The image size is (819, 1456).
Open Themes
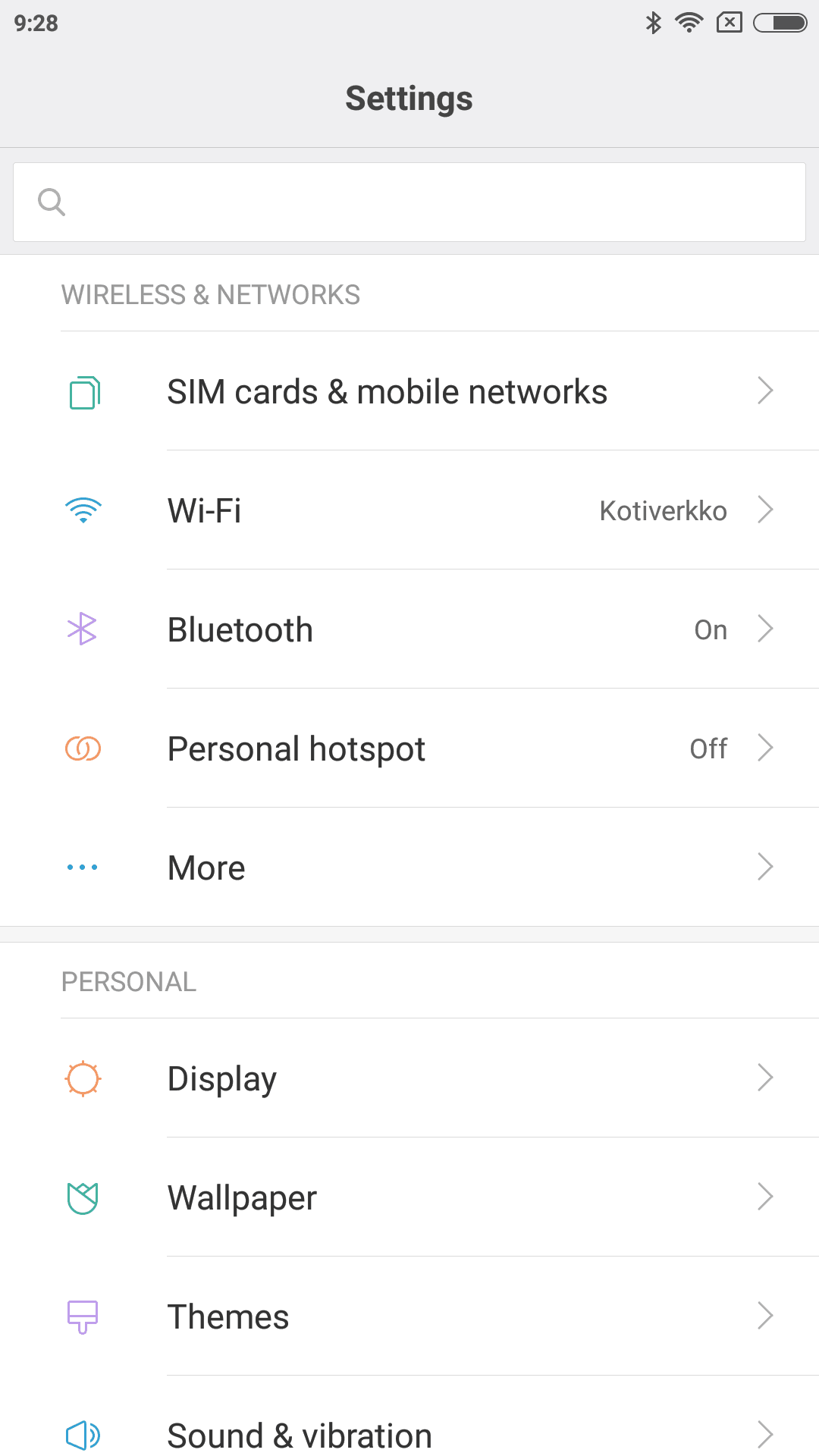[x=409, y=1316]
